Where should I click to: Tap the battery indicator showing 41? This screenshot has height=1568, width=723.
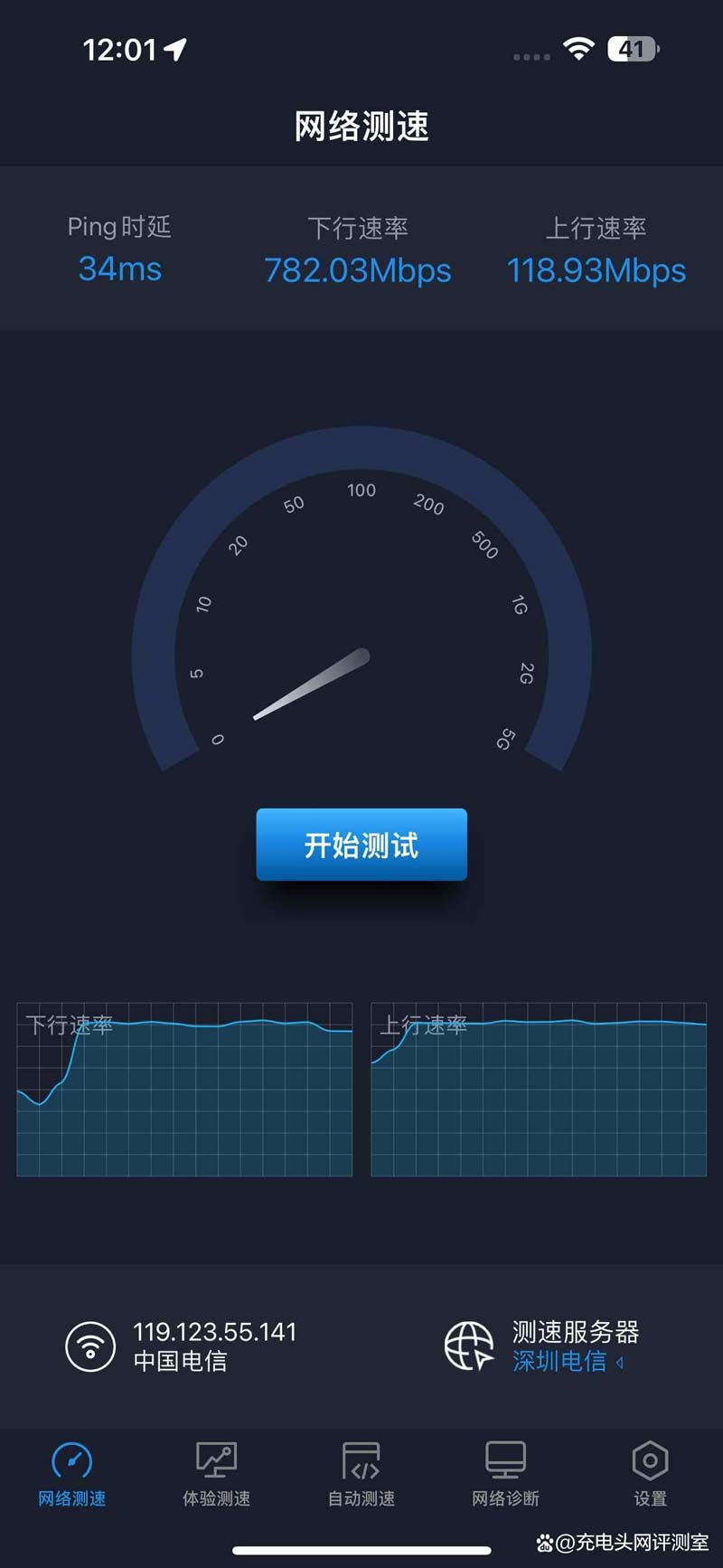(x=634, y=48)
